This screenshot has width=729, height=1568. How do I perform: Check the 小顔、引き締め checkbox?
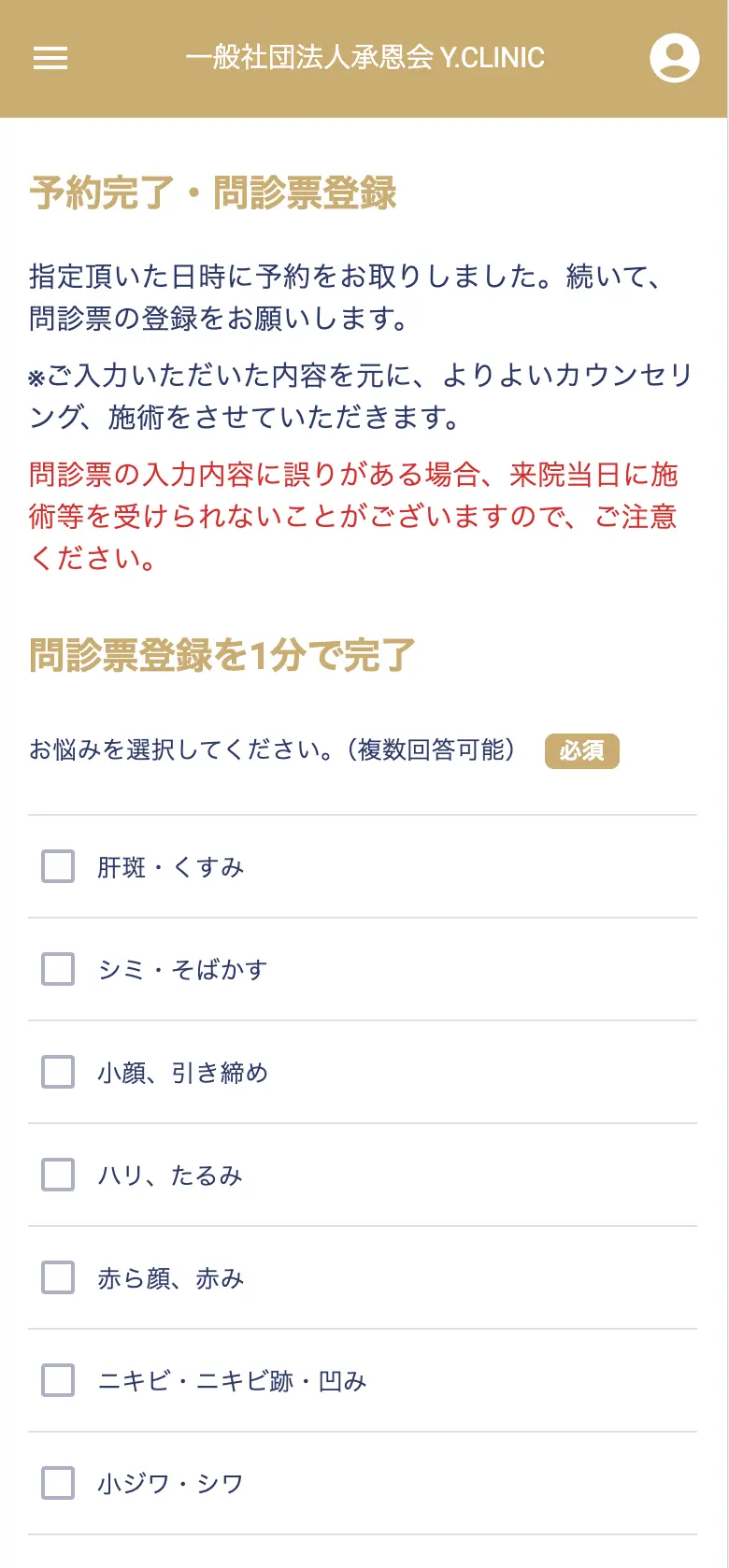[57, 1072]
